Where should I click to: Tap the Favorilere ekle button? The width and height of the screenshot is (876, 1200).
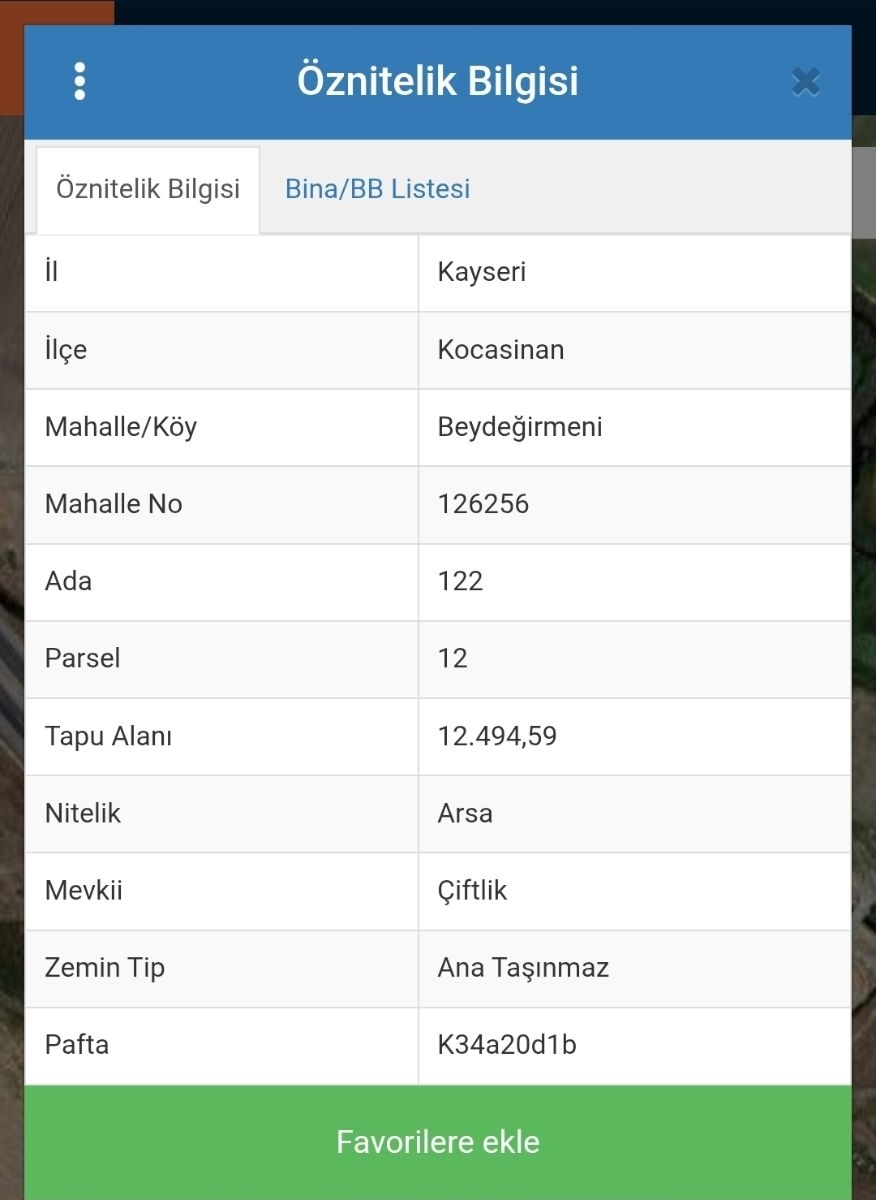click(438, 1142)
